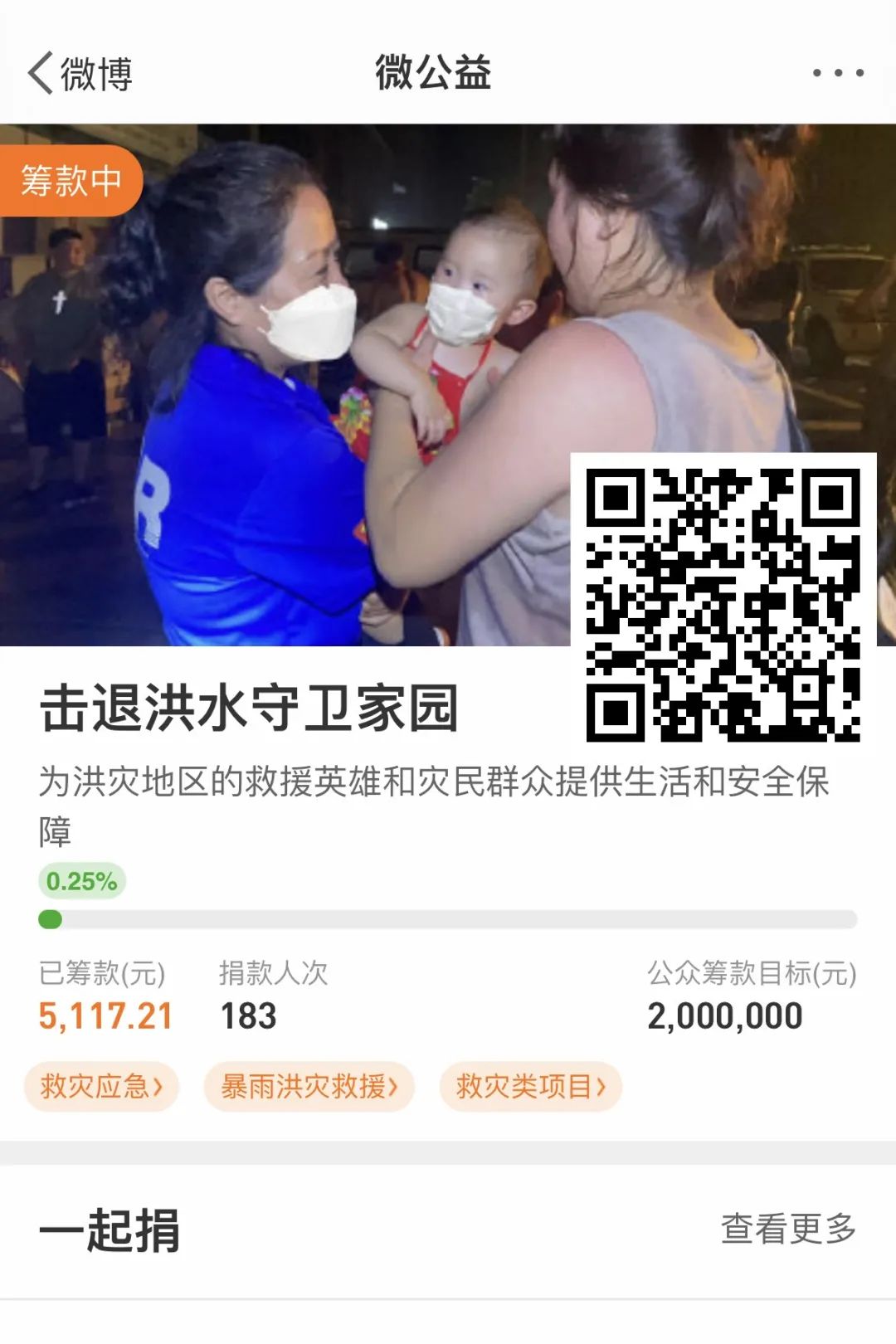Open the three-dot overflow menu
The width and height of the screenshot is (896, 1344).
point(838,73)
